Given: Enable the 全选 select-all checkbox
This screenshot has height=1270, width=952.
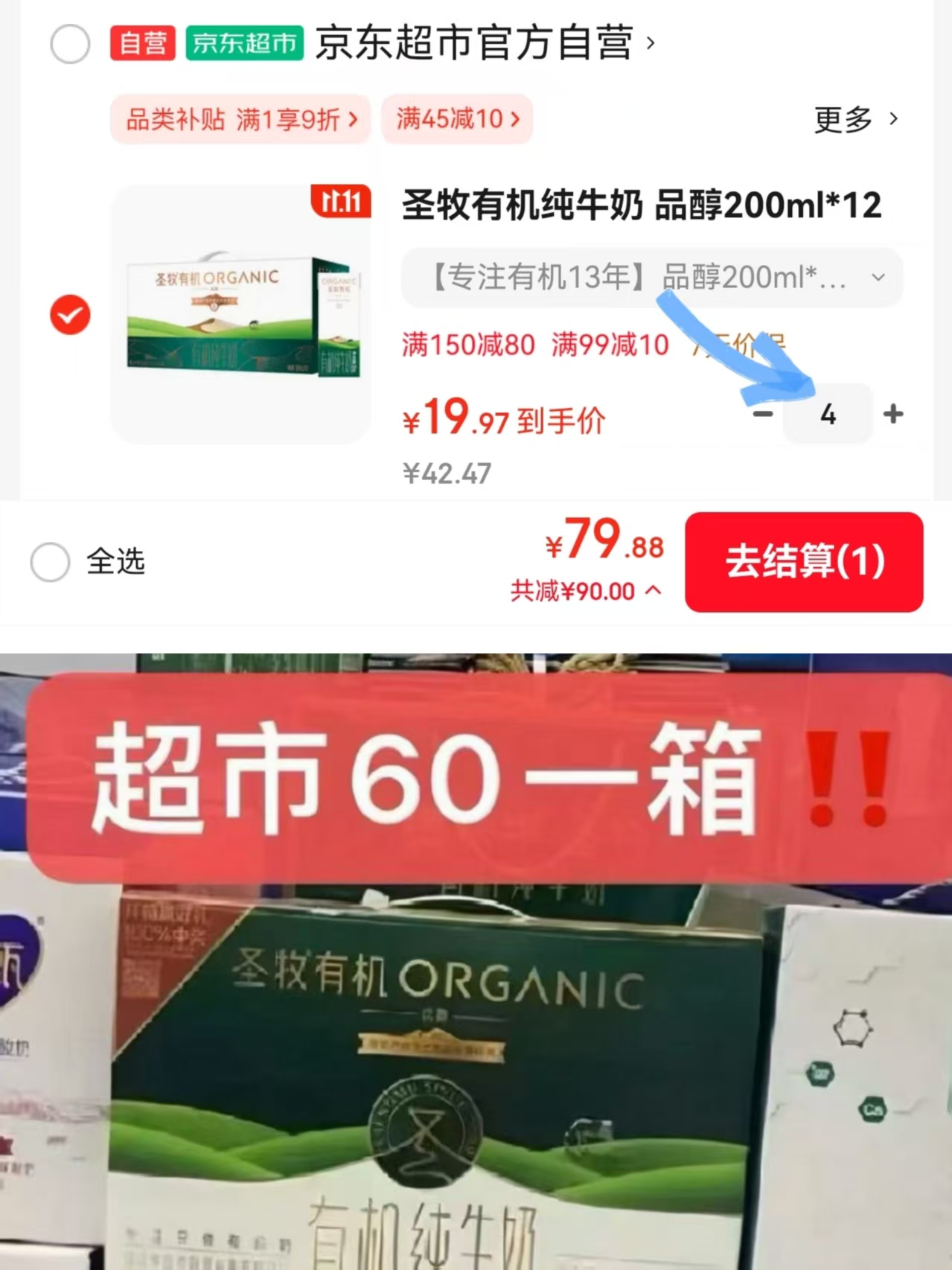Looking at the screenshot, I should 50,564.
